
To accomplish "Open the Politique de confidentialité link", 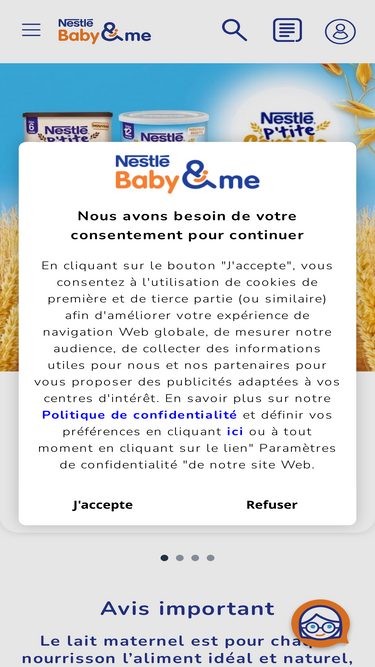I will point(139,415).
